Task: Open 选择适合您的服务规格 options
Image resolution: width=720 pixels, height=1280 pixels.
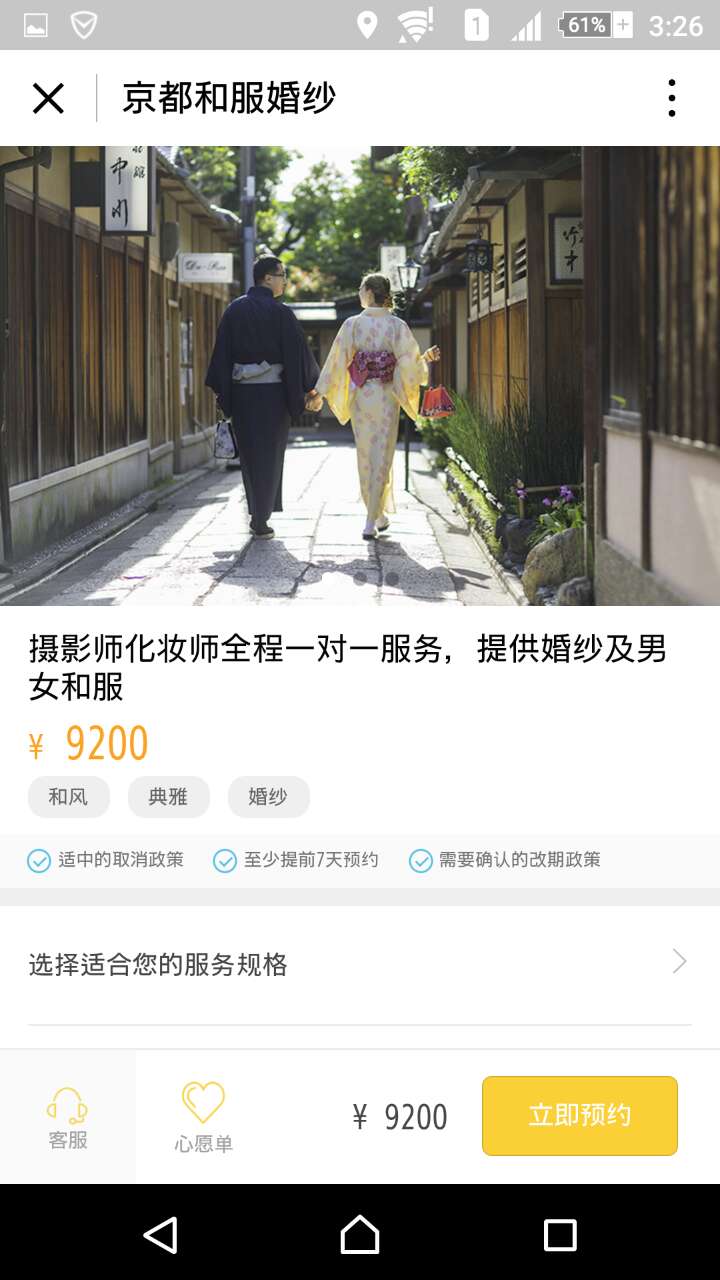Action: click(359, 964)
